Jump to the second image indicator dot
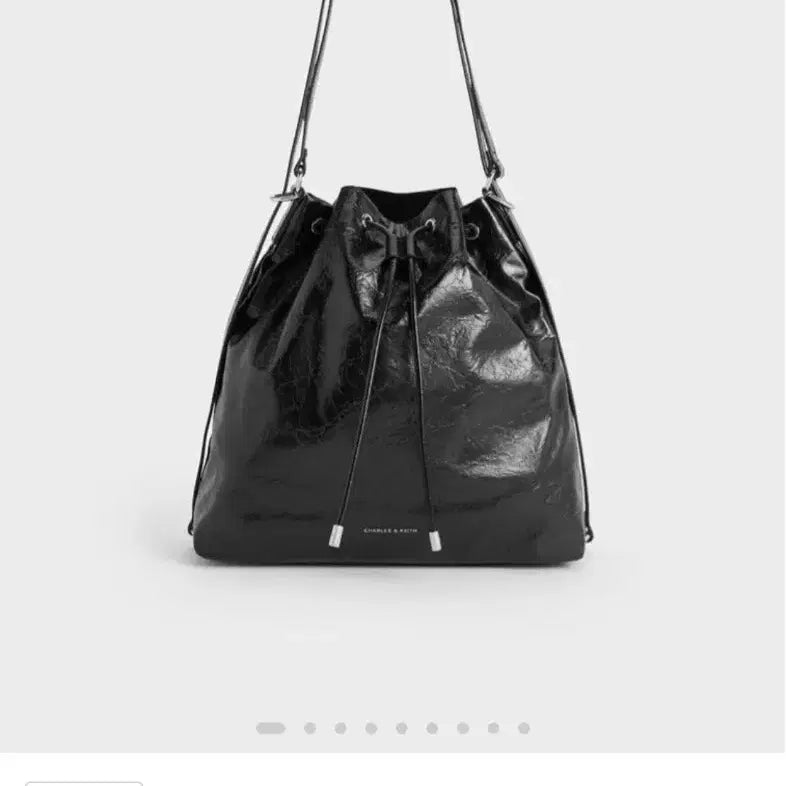786x786 pixels. 310,728
